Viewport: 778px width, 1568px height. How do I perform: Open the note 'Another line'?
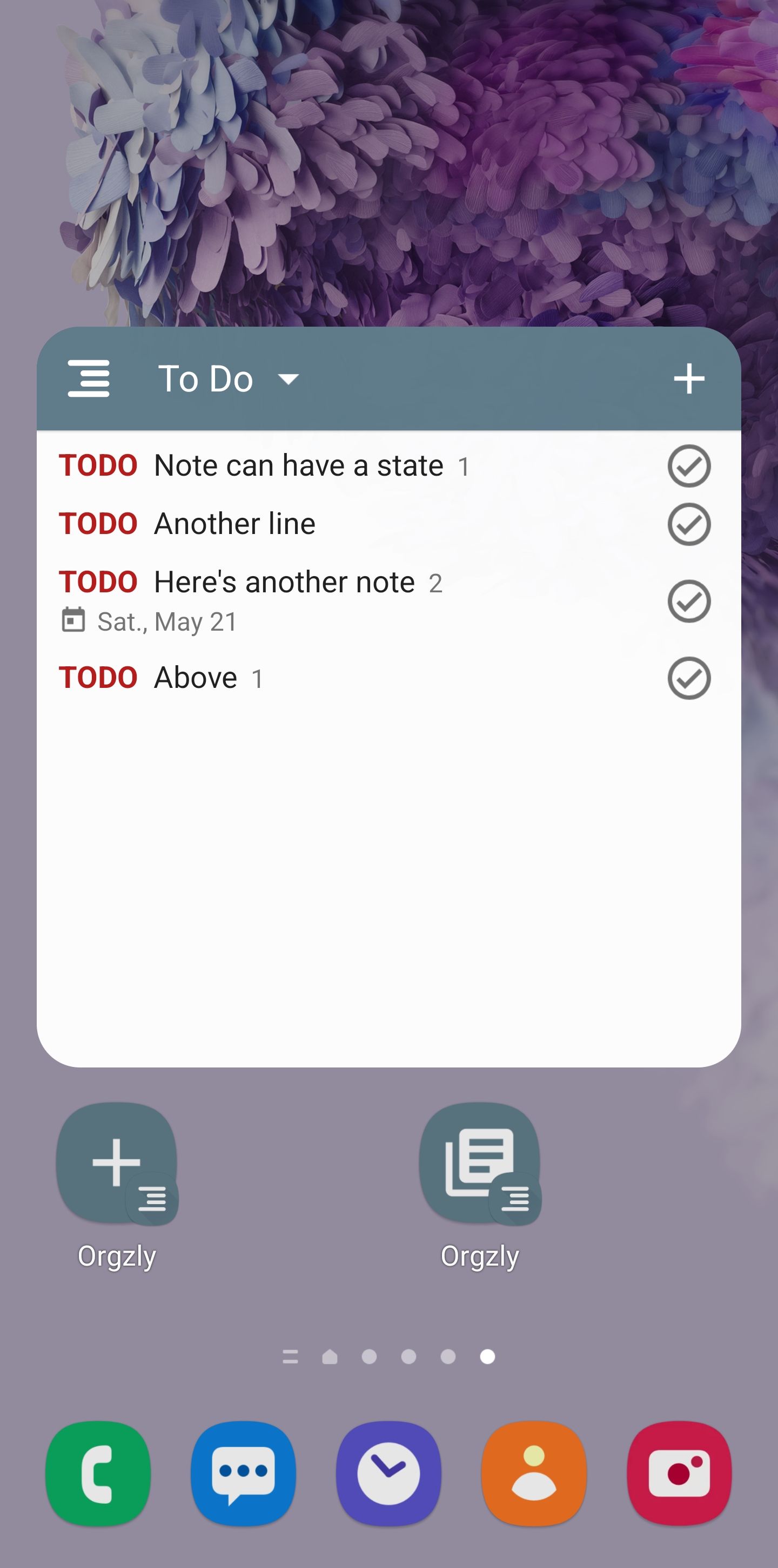(x=234, y=524)
